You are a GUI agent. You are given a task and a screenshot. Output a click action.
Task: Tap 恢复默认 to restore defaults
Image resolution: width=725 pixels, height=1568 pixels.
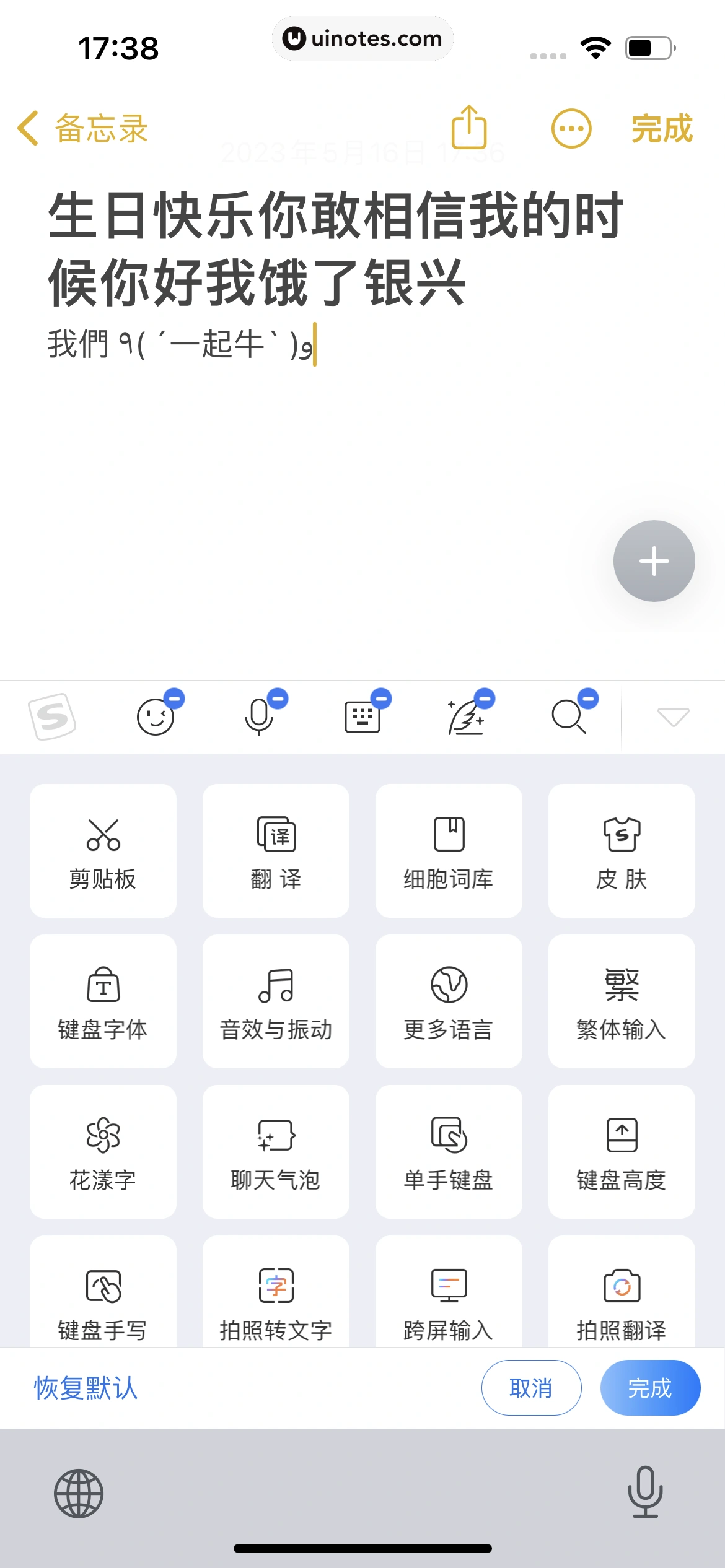84,1387
